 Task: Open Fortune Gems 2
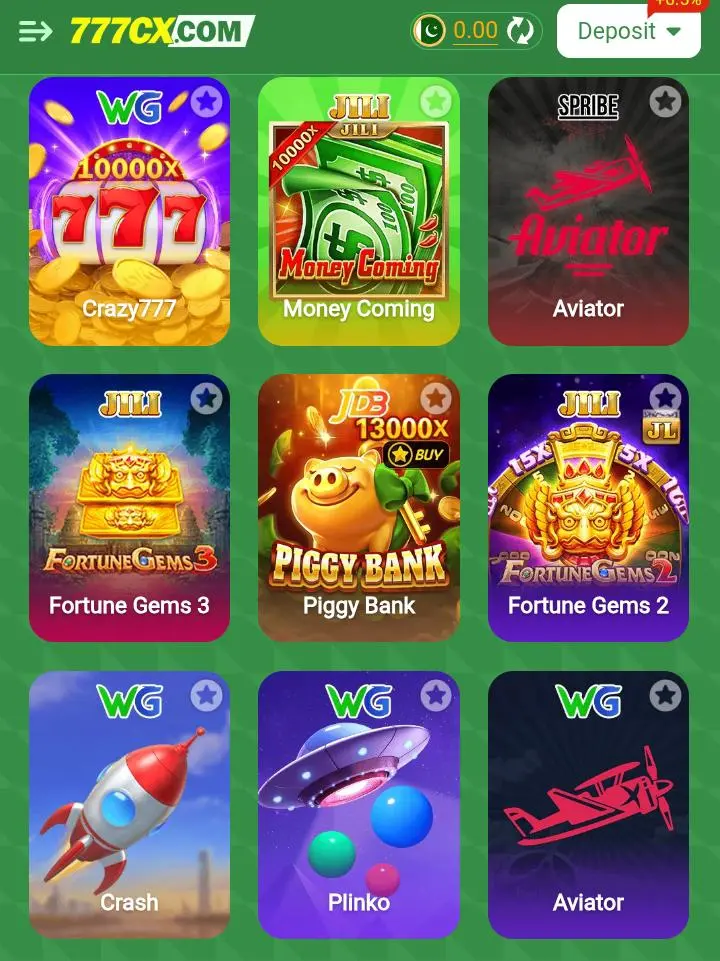click(588, 508)
